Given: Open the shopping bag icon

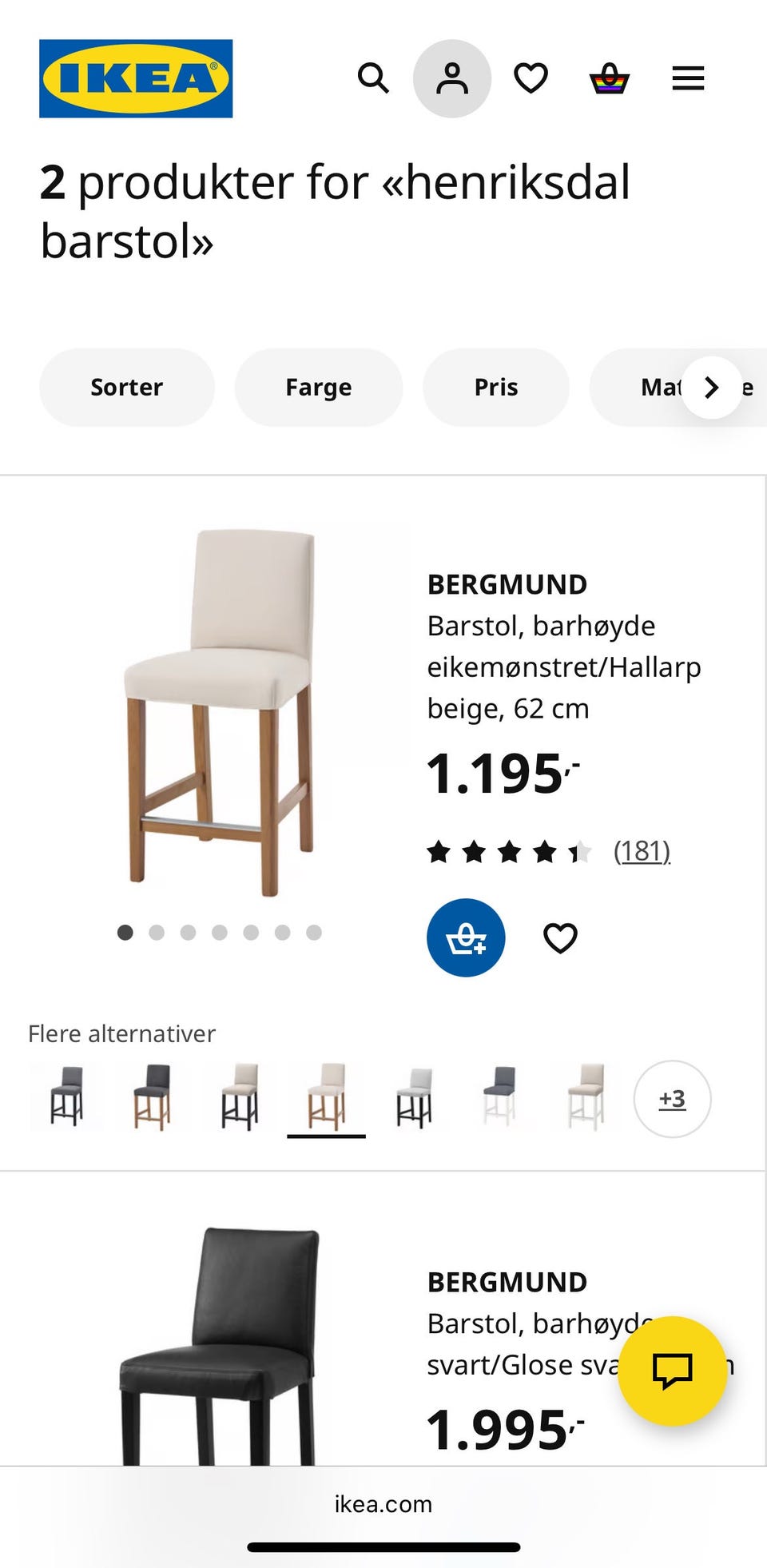Looking at the screenshot, I should click(609, 78).
